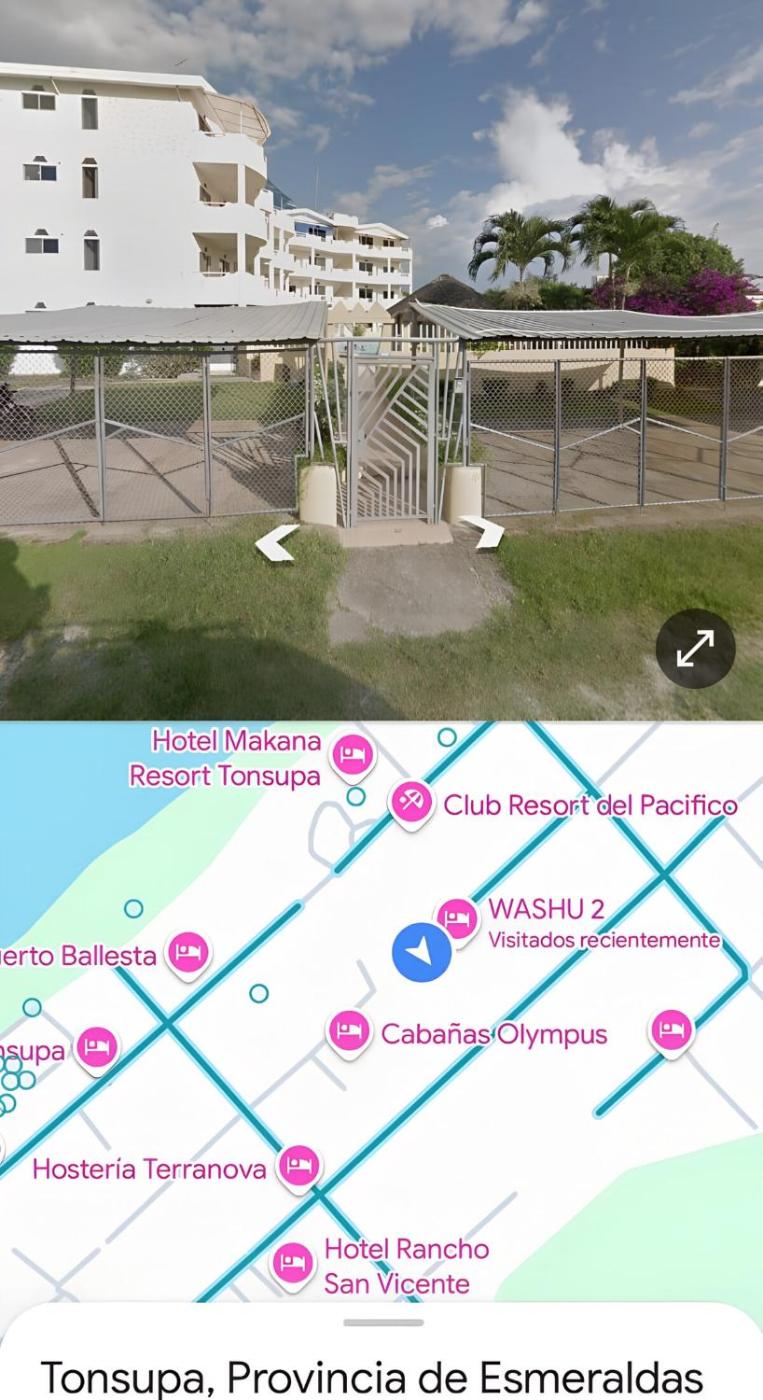Expand the Tonsupa bottom sheet handle
Viewport: 763px width, 1400px height.
coord(382,1322)
